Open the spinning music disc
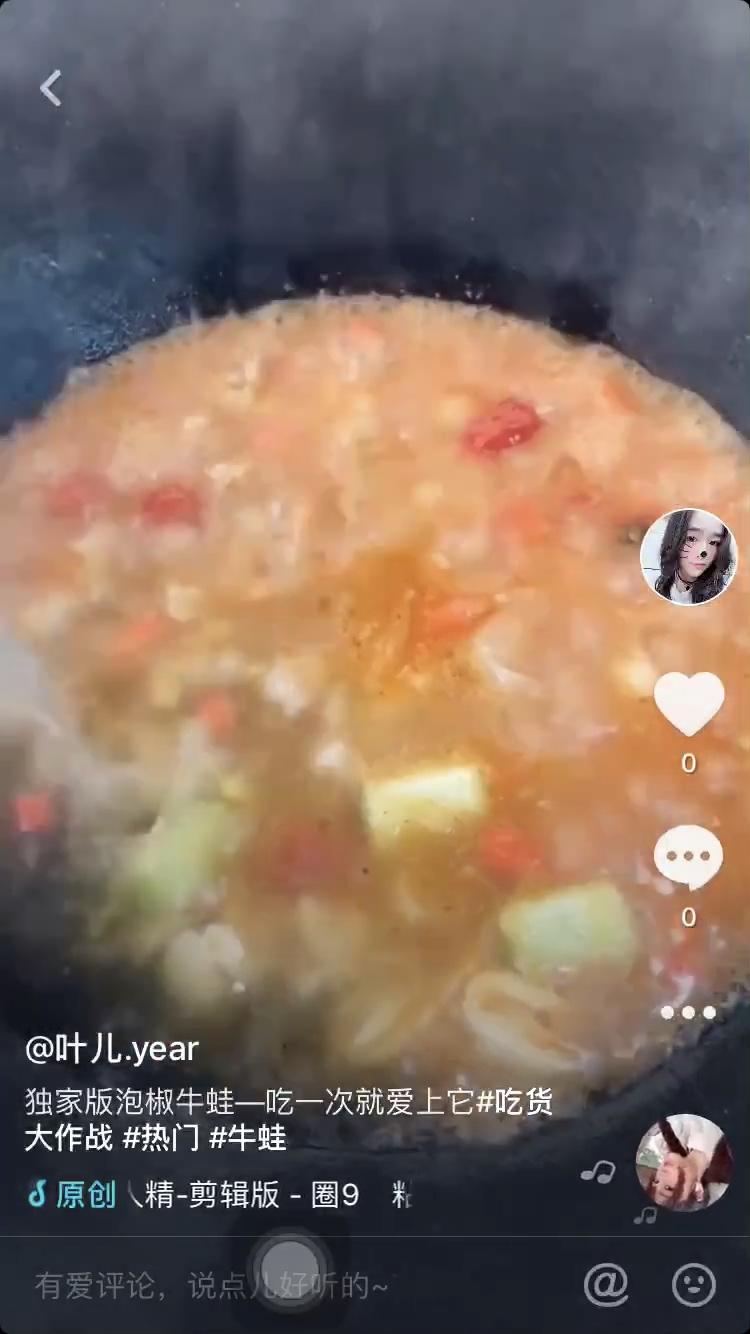The image size is (750, 1334). tap(684, 1162)
